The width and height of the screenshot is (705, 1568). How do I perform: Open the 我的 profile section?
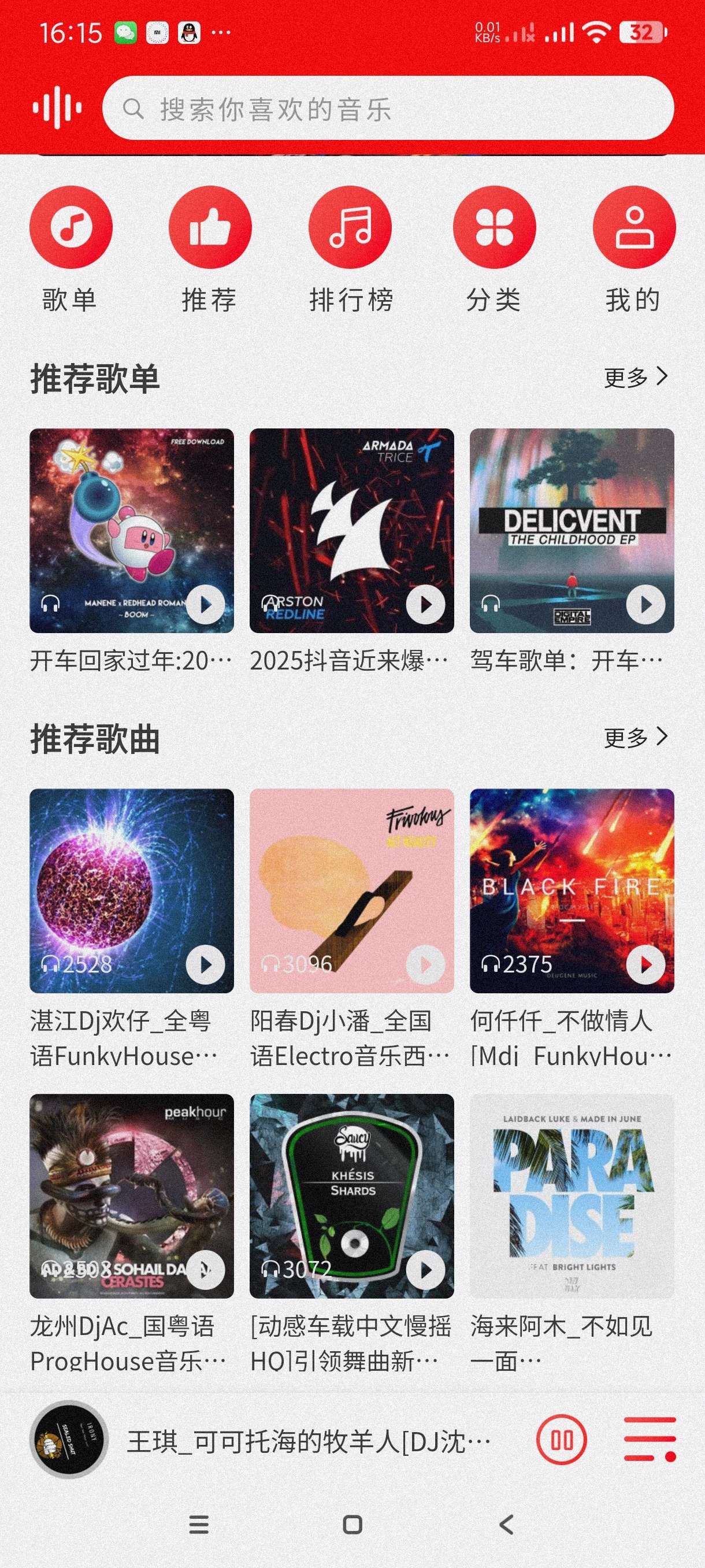(x=634, y=227)
